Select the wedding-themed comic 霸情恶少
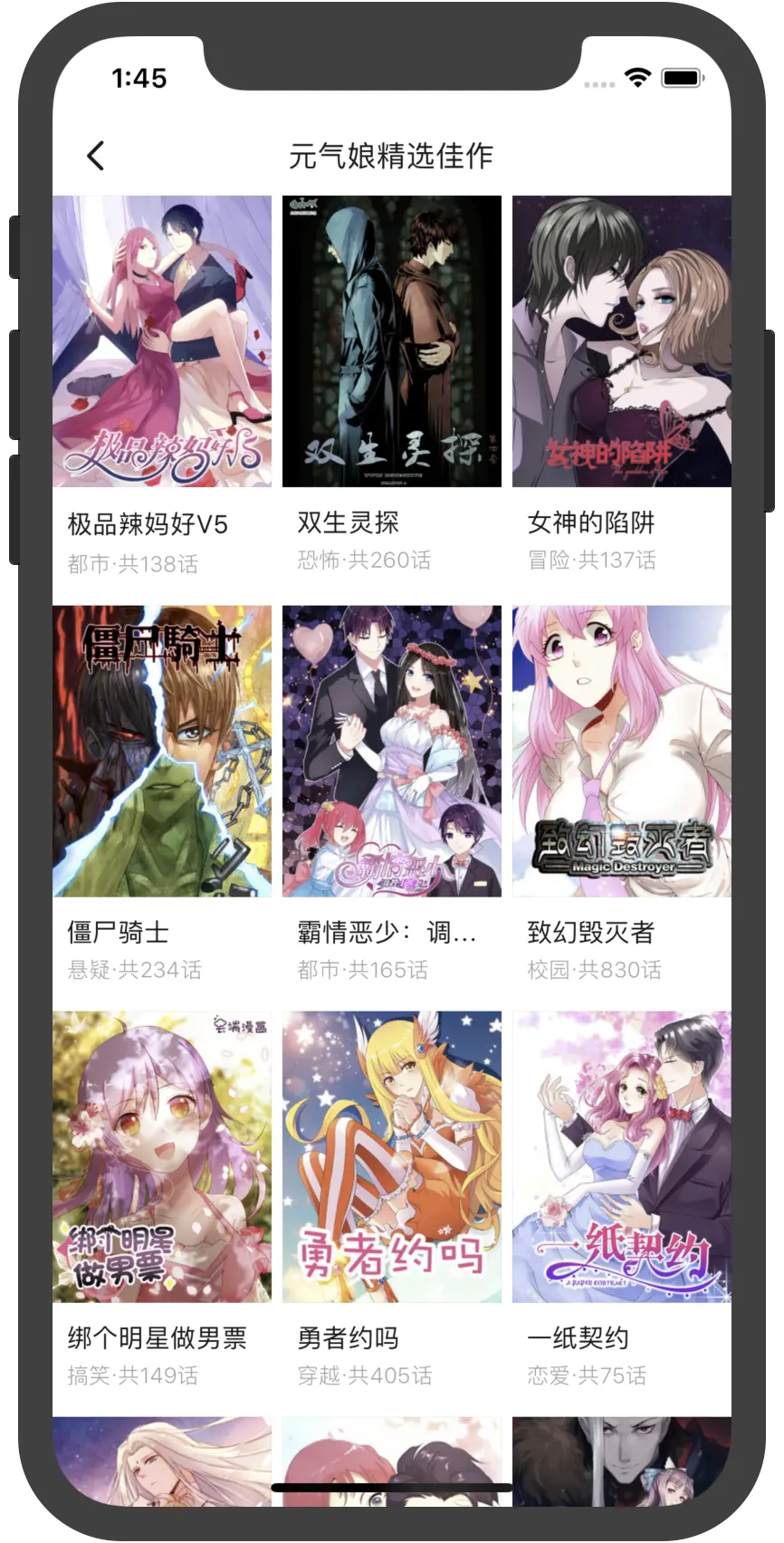Screen dimensions: 784x1543 pos(392,752)
